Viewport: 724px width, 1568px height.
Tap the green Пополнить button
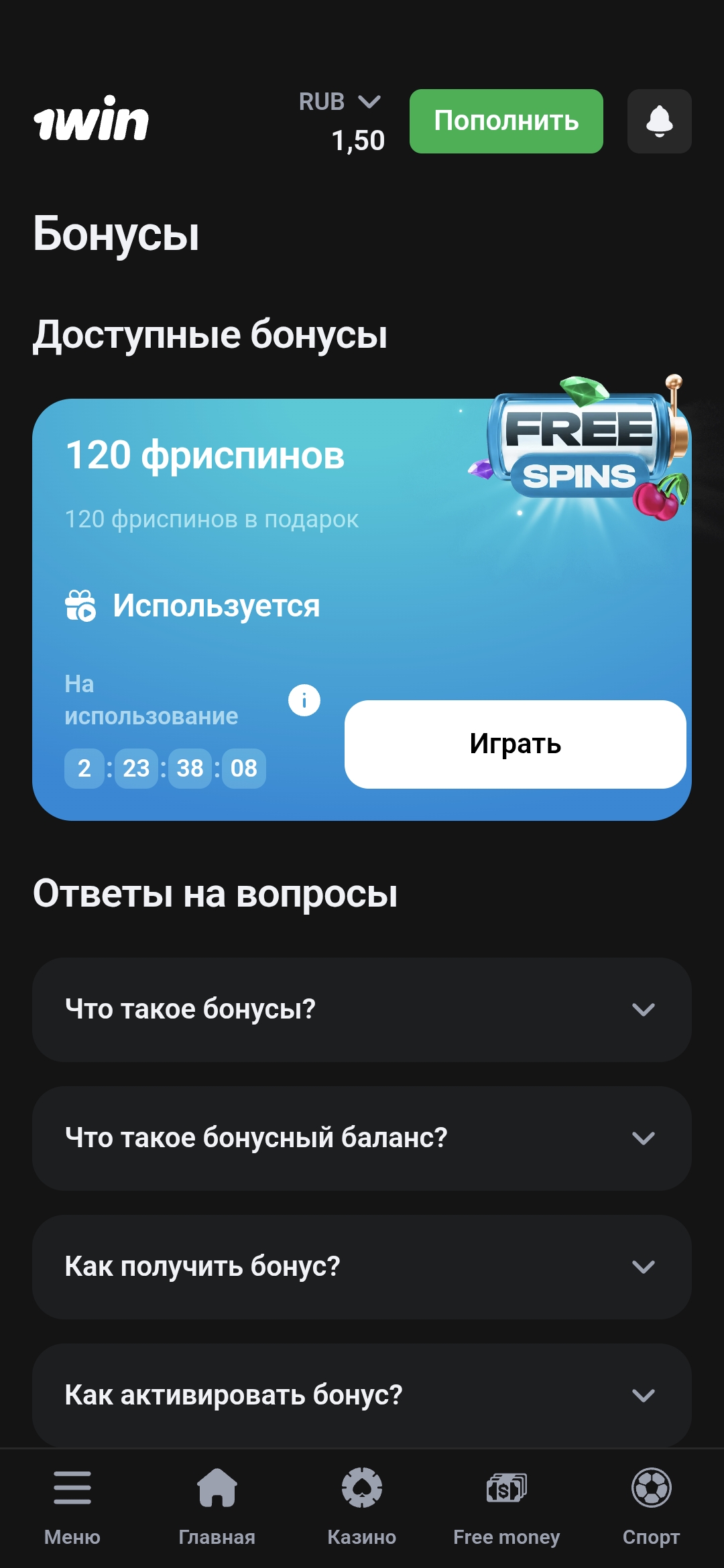click(506, 121)
